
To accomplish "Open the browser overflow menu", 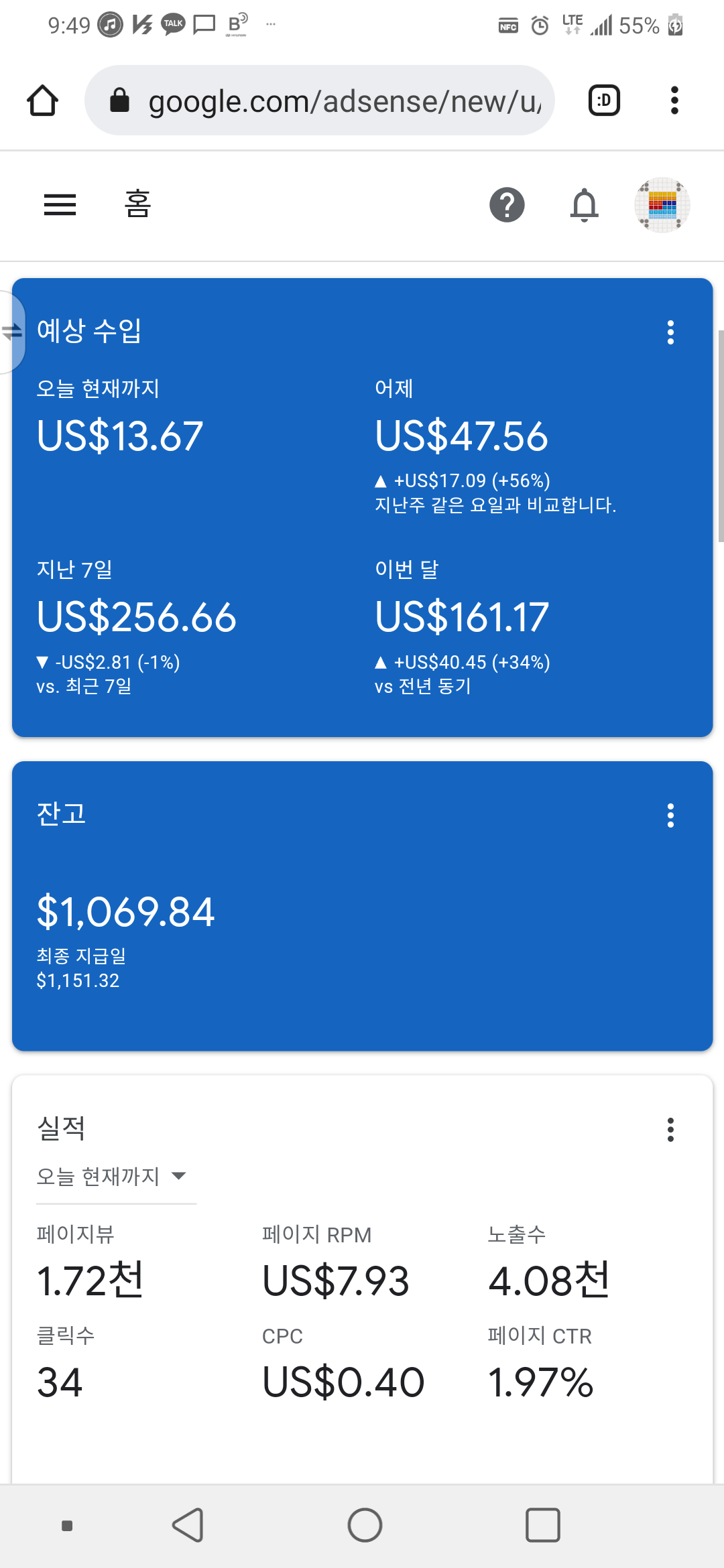I will (674, 101).
